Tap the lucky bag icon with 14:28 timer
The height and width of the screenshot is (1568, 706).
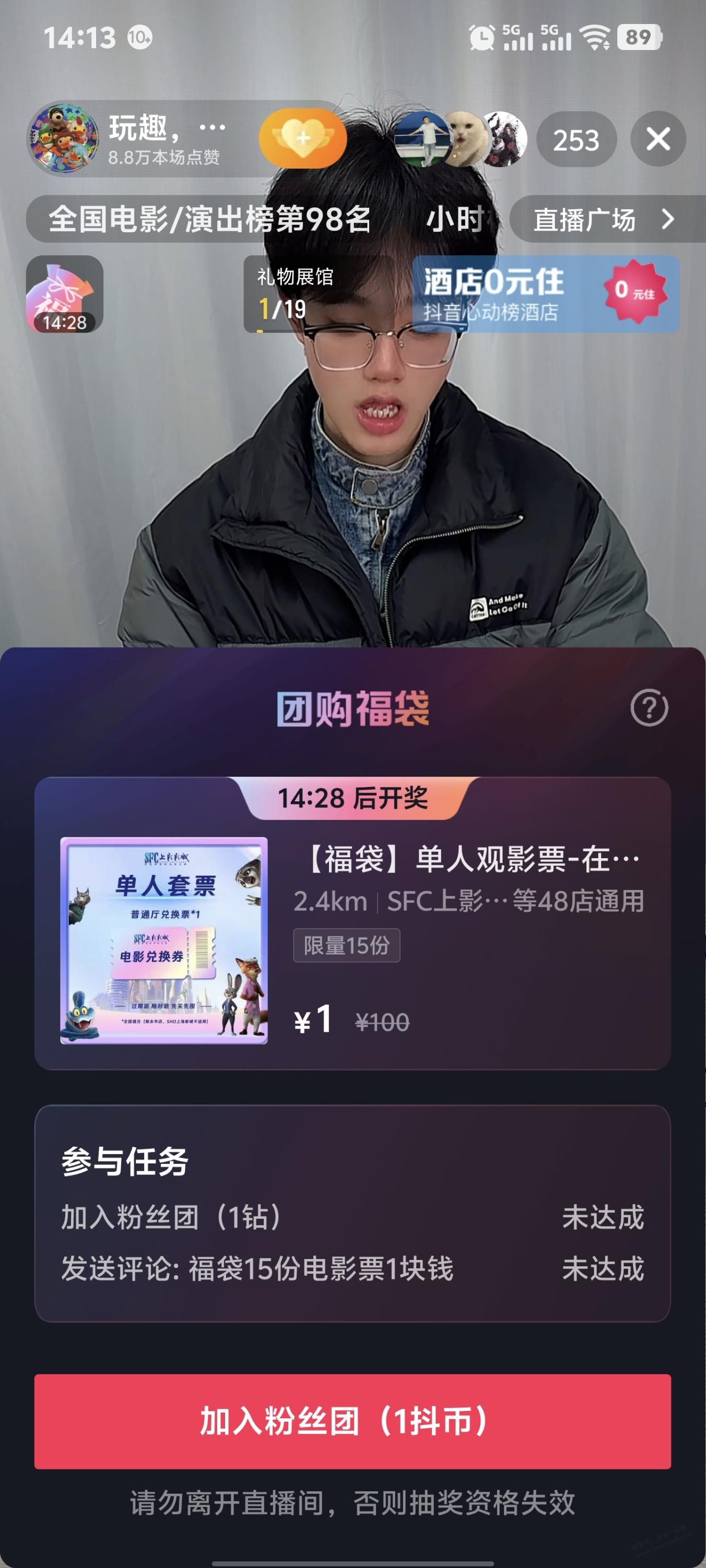tap(65, 294)
